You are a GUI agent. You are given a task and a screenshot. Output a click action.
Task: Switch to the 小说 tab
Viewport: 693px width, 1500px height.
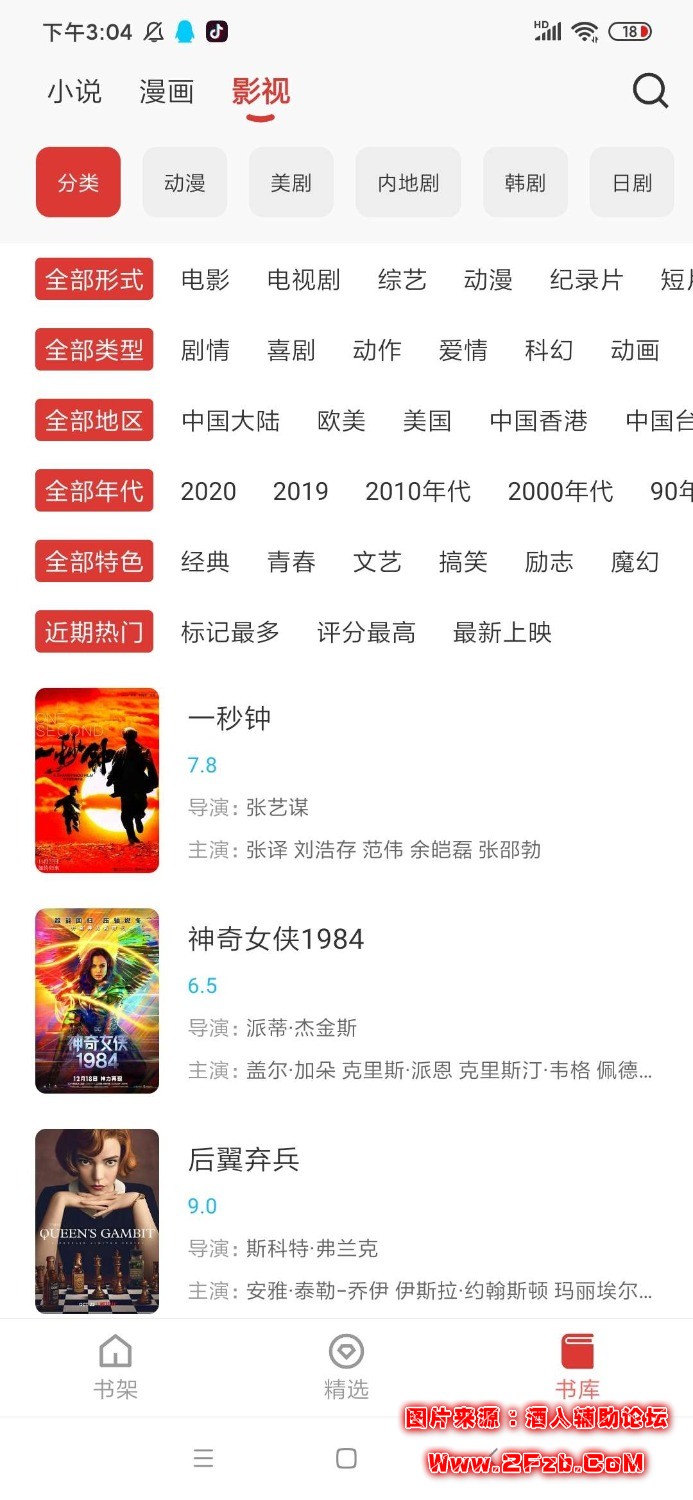tap(75, 92)
